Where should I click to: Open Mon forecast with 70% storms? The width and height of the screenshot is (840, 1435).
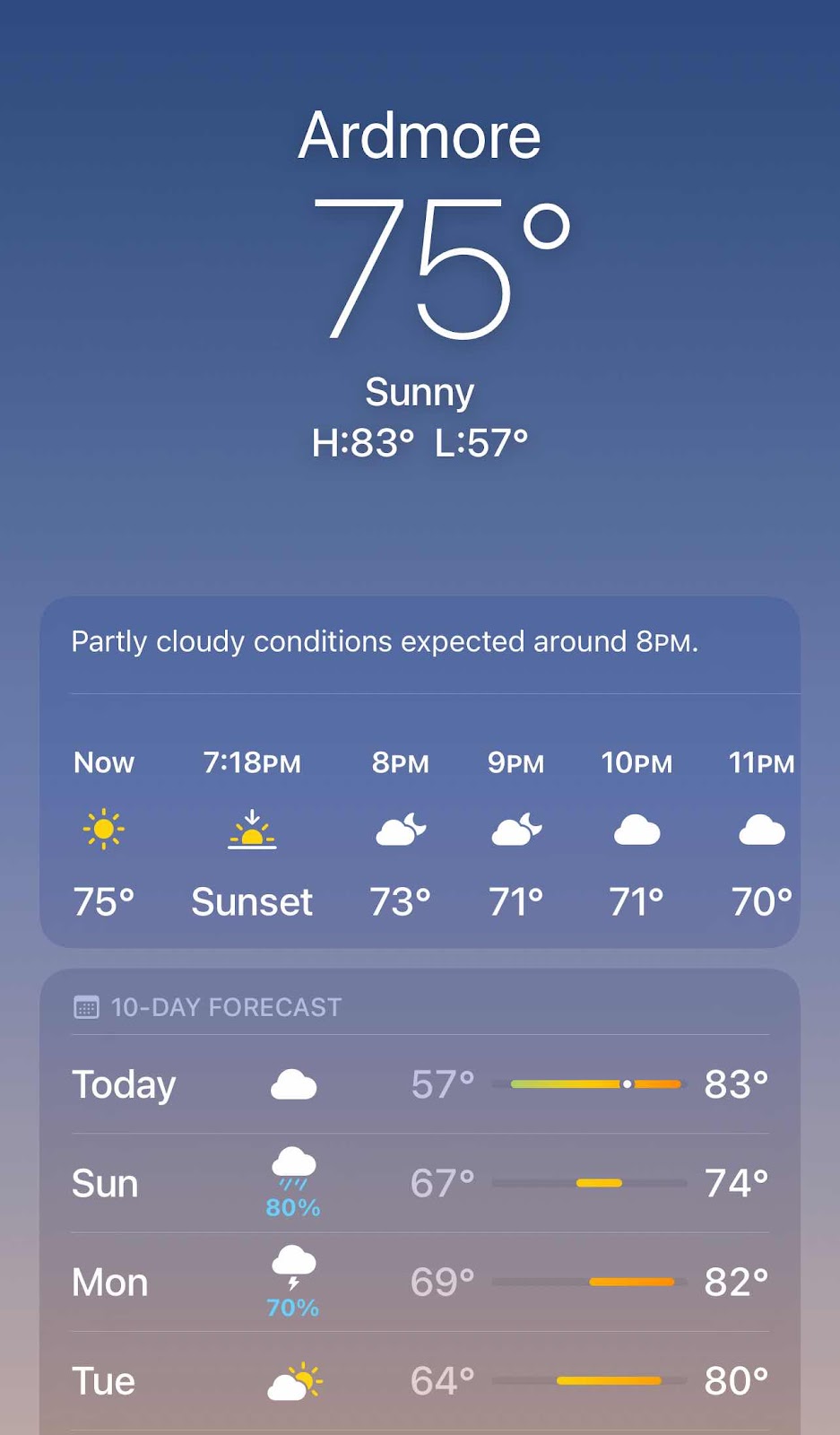pyautogui.click(x=420, y=1282)
